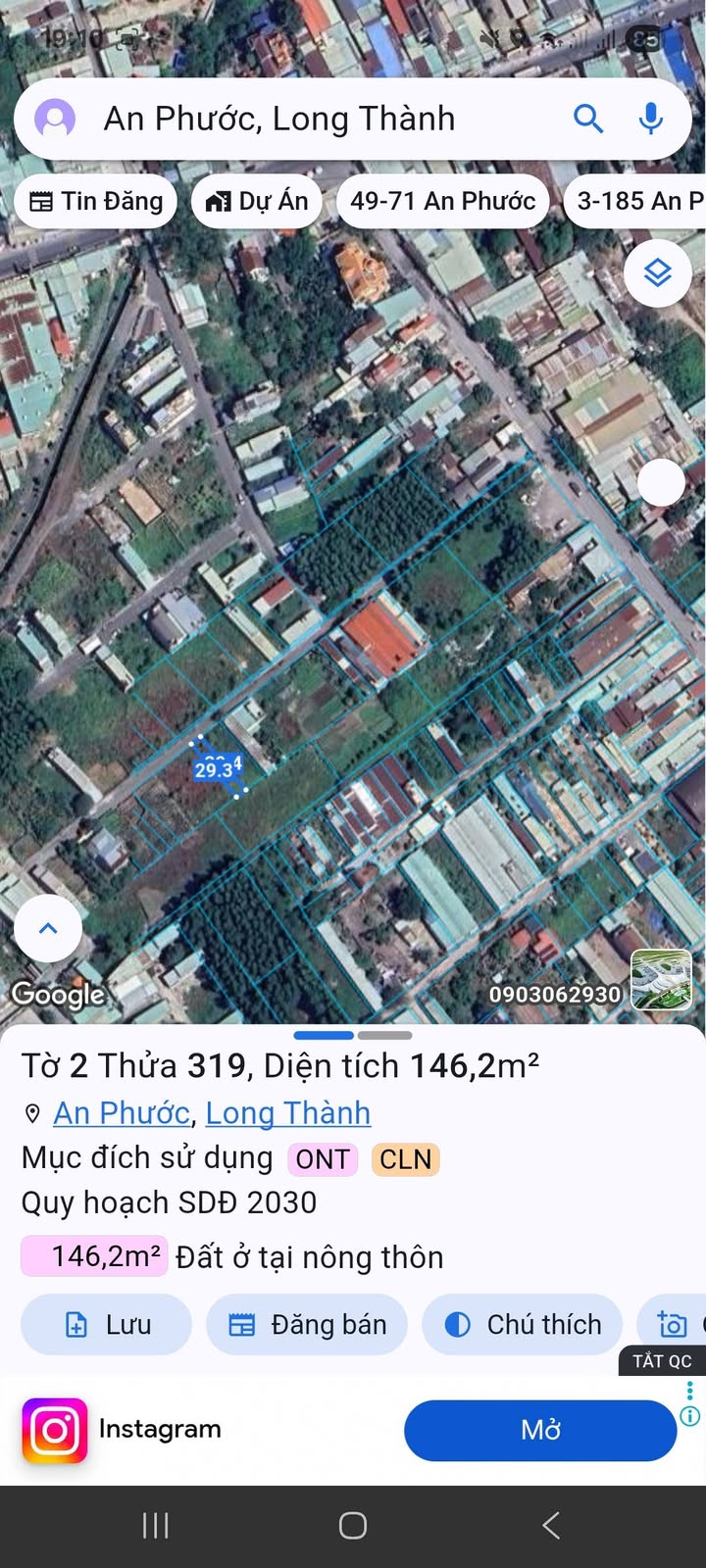Open the Long Thành link
This screenshot has width=706, height=1568.
tap(288, 1113)
